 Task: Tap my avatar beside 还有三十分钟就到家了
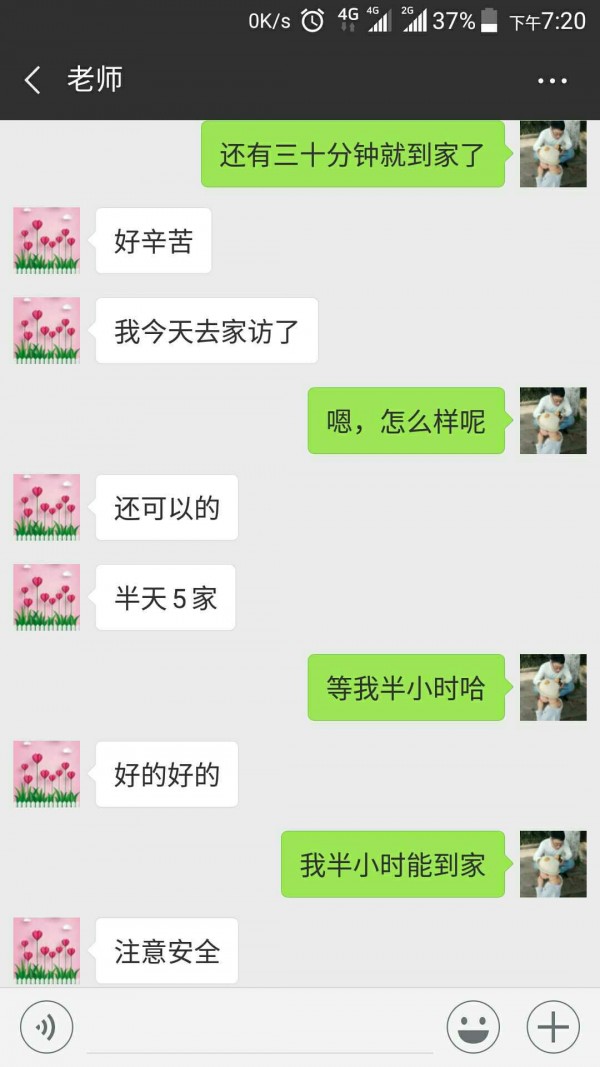553,154
